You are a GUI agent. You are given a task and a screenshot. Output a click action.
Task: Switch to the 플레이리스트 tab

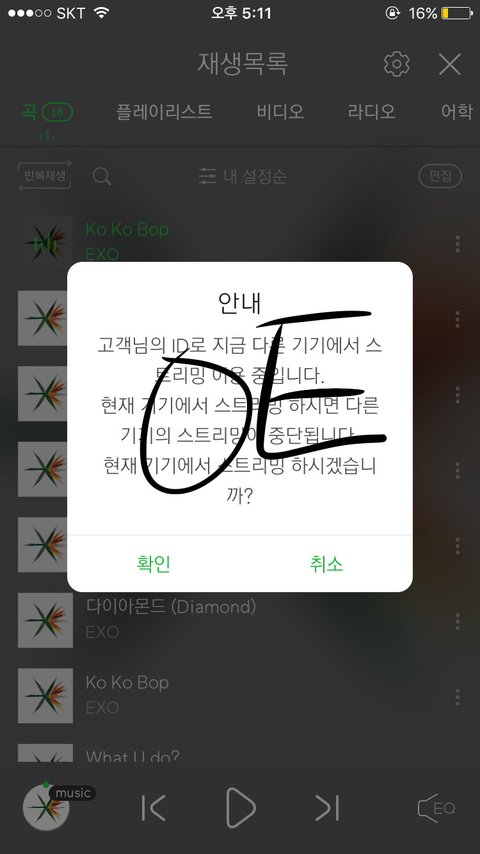click(x=164, y=112)
